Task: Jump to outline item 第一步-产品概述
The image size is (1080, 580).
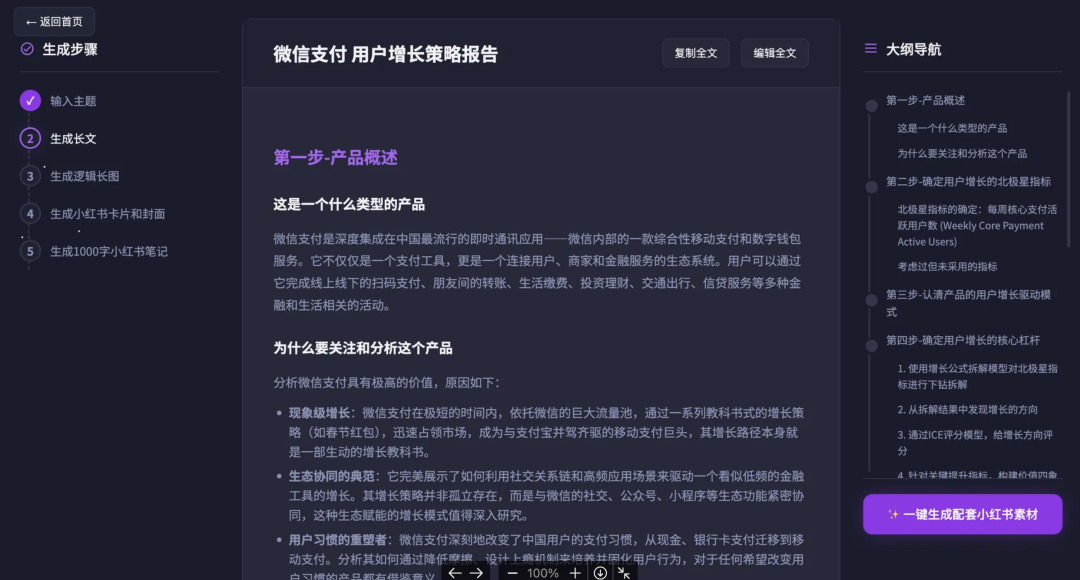Action: click(x=925, y=100)
